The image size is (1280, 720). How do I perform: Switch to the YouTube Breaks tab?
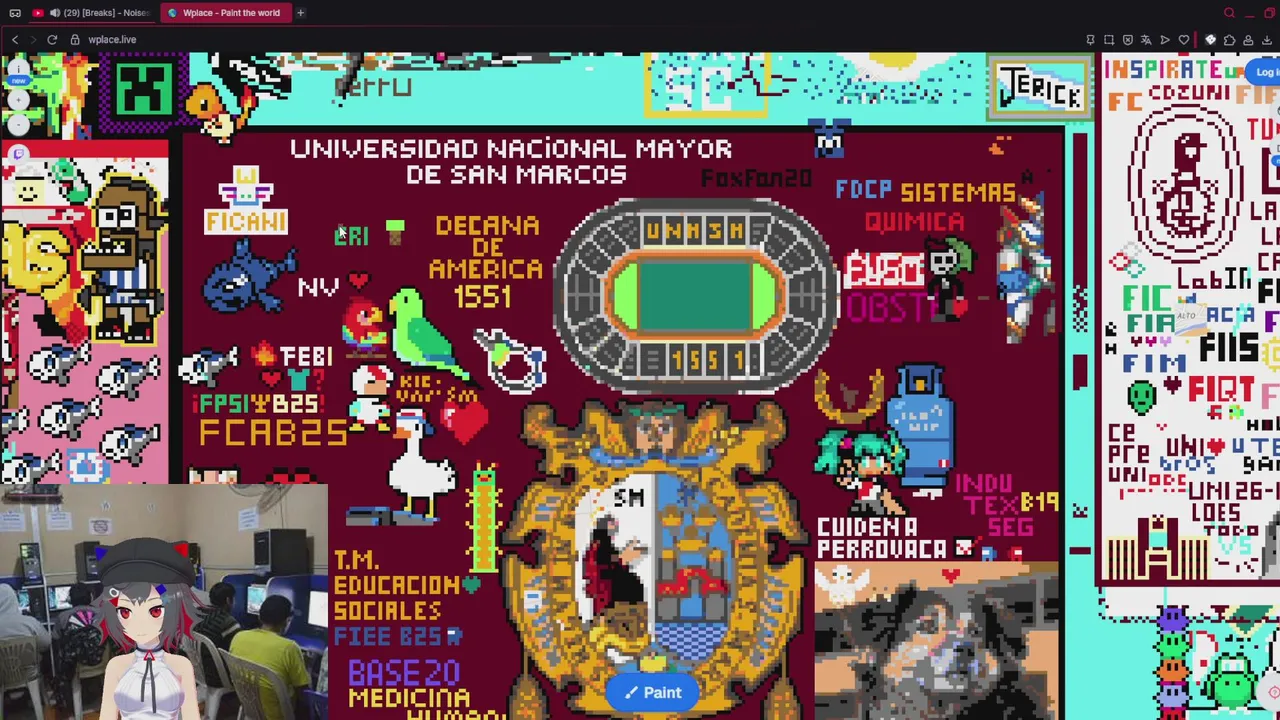click(90, 13)
